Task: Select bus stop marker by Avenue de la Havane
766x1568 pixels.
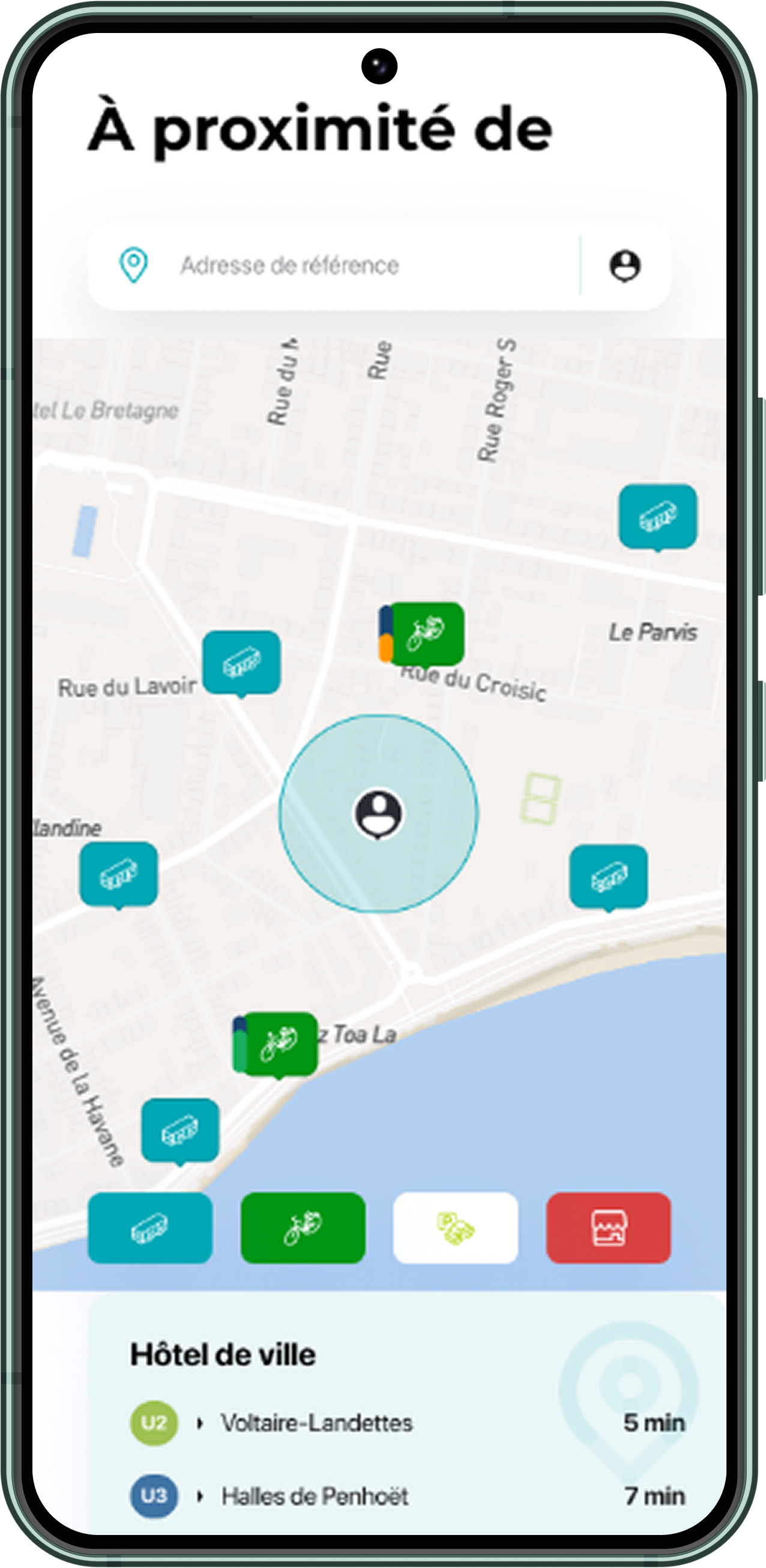Action: click(x=180, y=1131)
